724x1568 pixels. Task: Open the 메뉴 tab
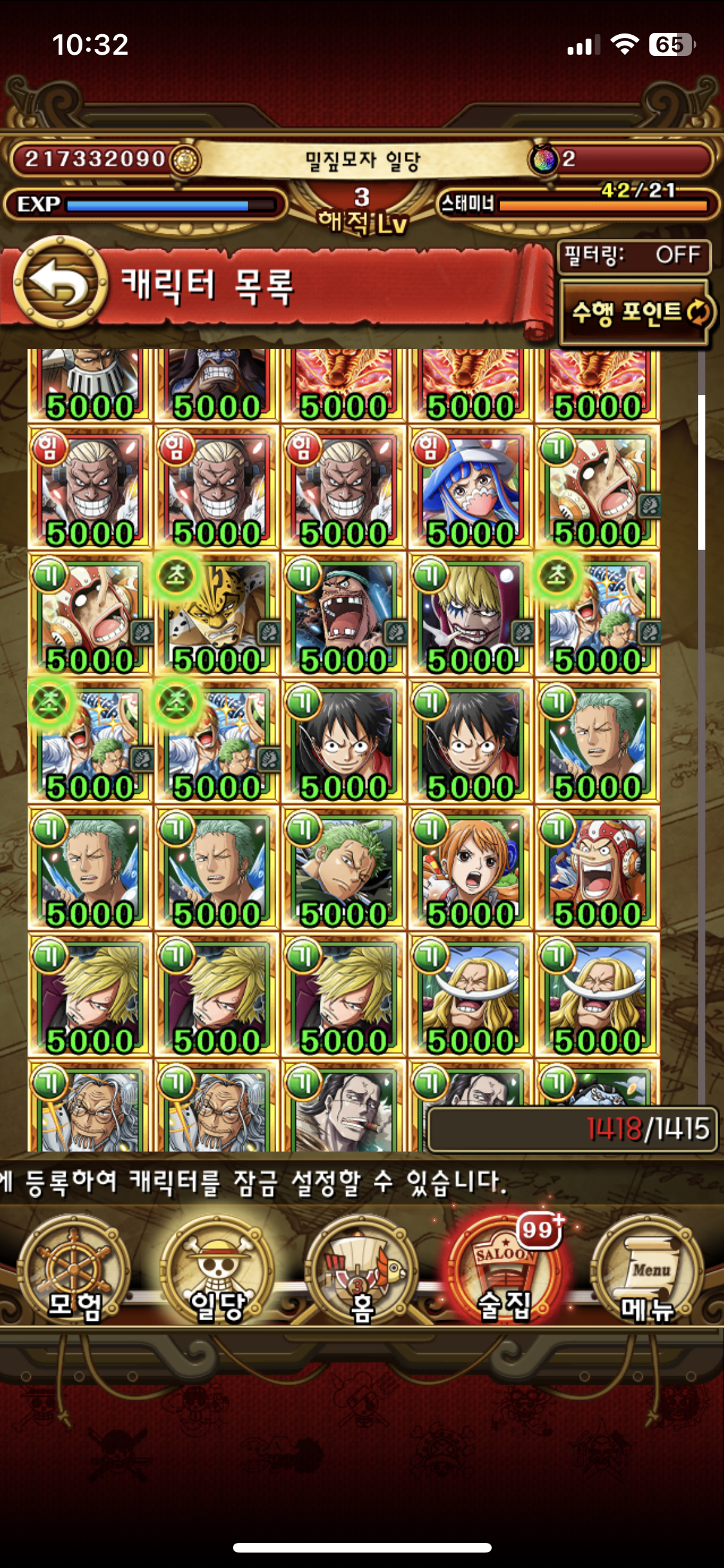[647, 1271]
